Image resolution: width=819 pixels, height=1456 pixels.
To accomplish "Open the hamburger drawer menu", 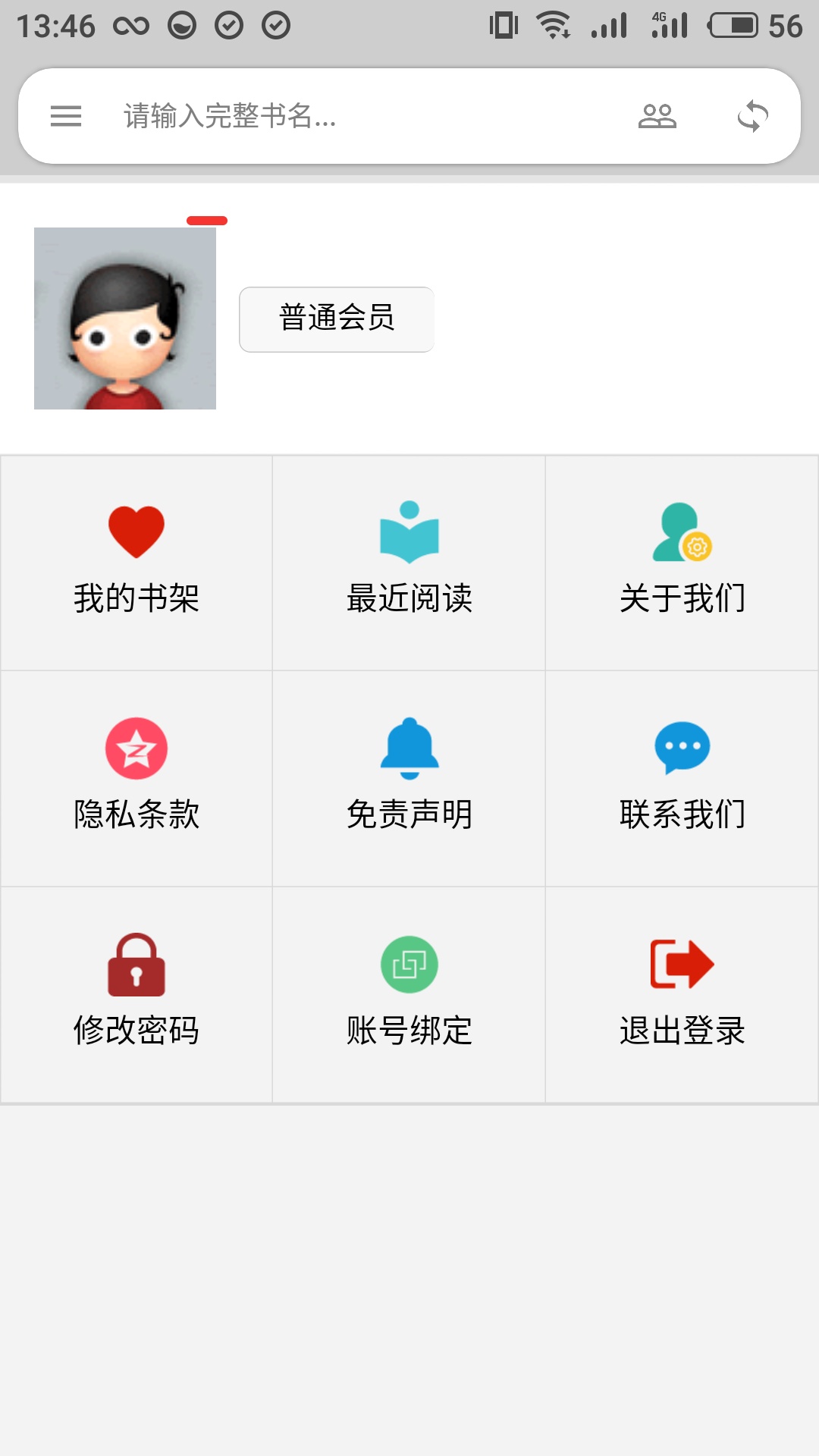I will point(66,116).
